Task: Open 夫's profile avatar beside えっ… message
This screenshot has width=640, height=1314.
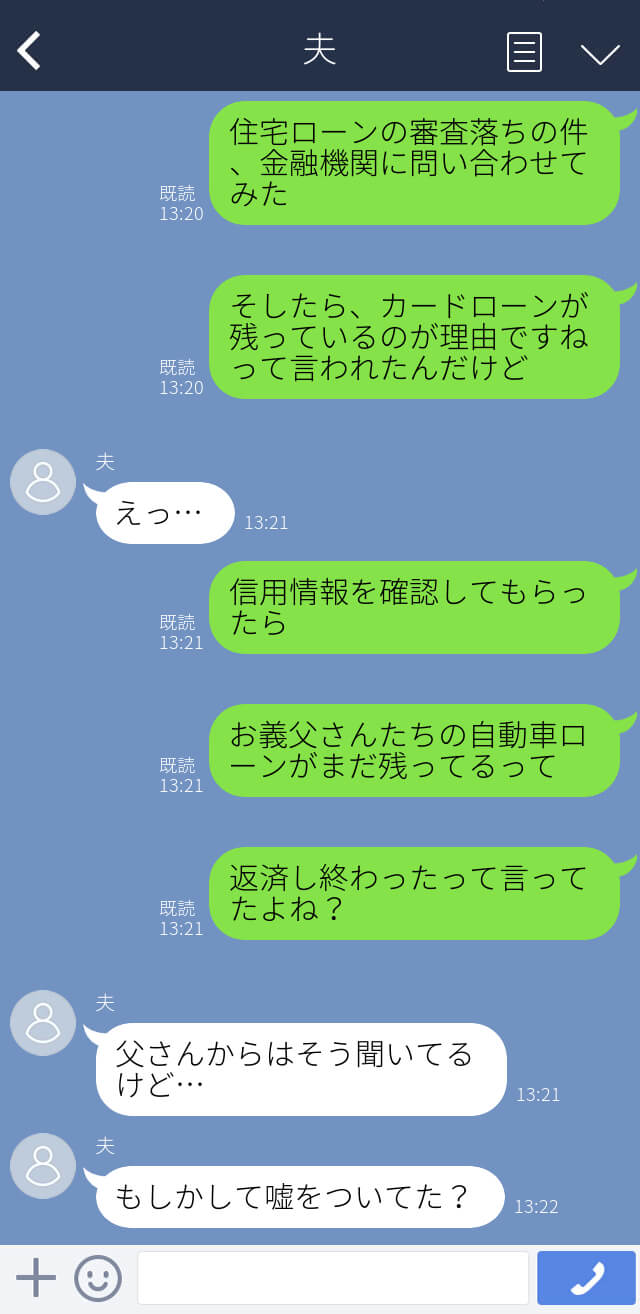Action: pos(43,482)
